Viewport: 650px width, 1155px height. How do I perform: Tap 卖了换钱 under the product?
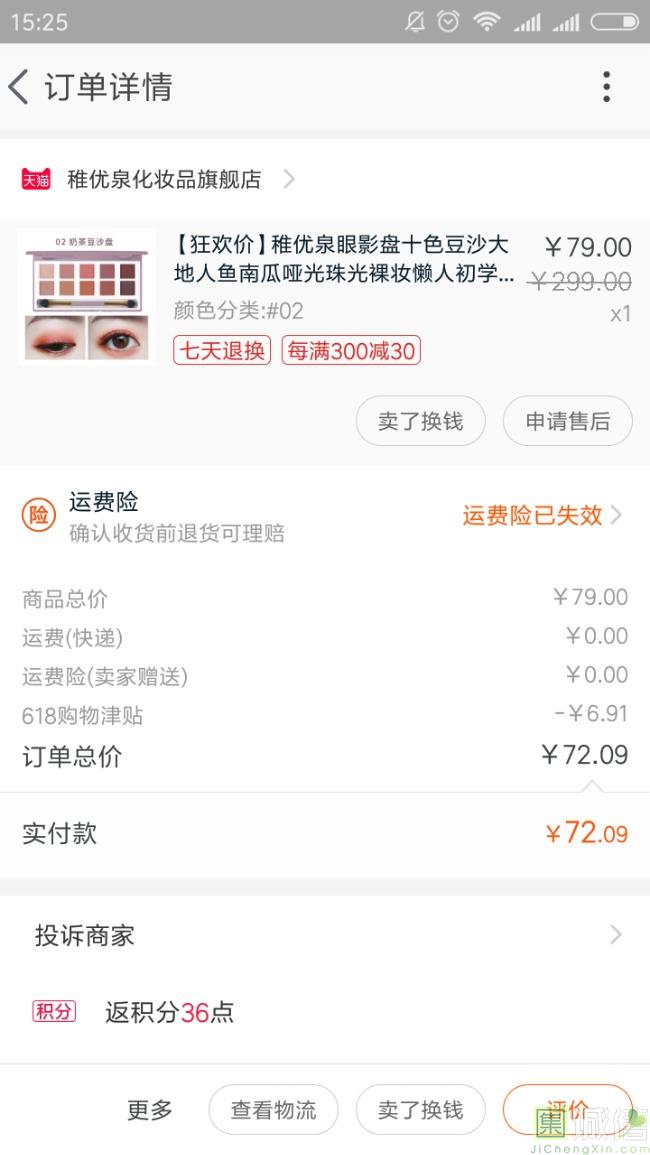[x=420, y=421]
